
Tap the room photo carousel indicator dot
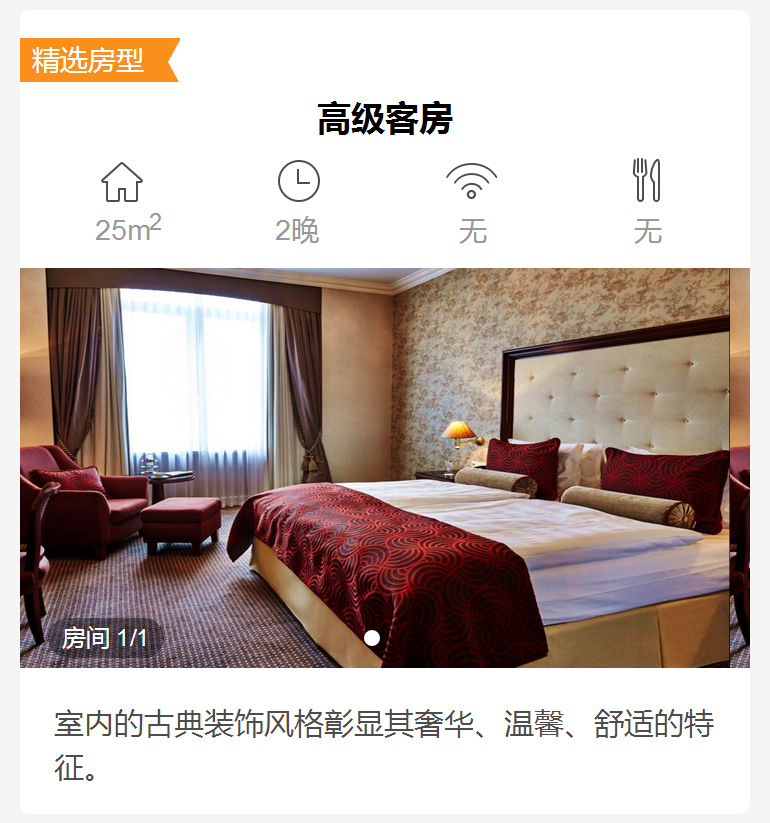pyautogui.click(x=372, y=638)
